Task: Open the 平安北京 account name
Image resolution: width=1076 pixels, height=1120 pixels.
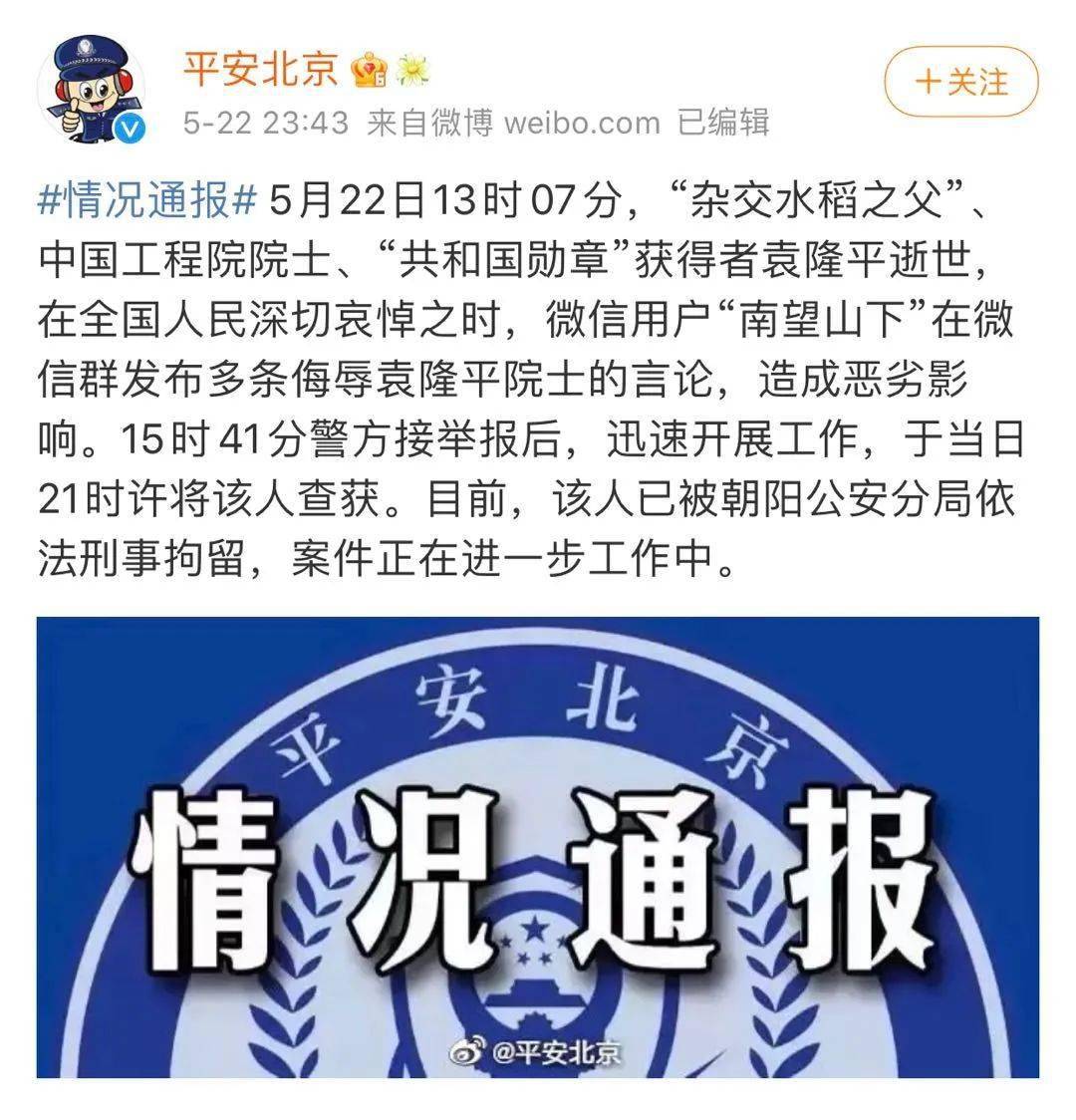Action: tap(261, 69)
